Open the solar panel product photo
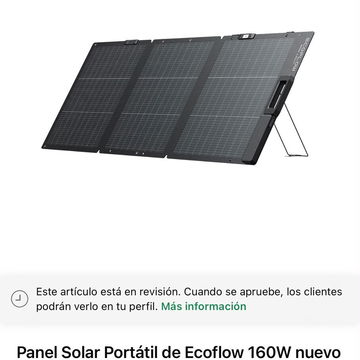 (x=178, y=98)
